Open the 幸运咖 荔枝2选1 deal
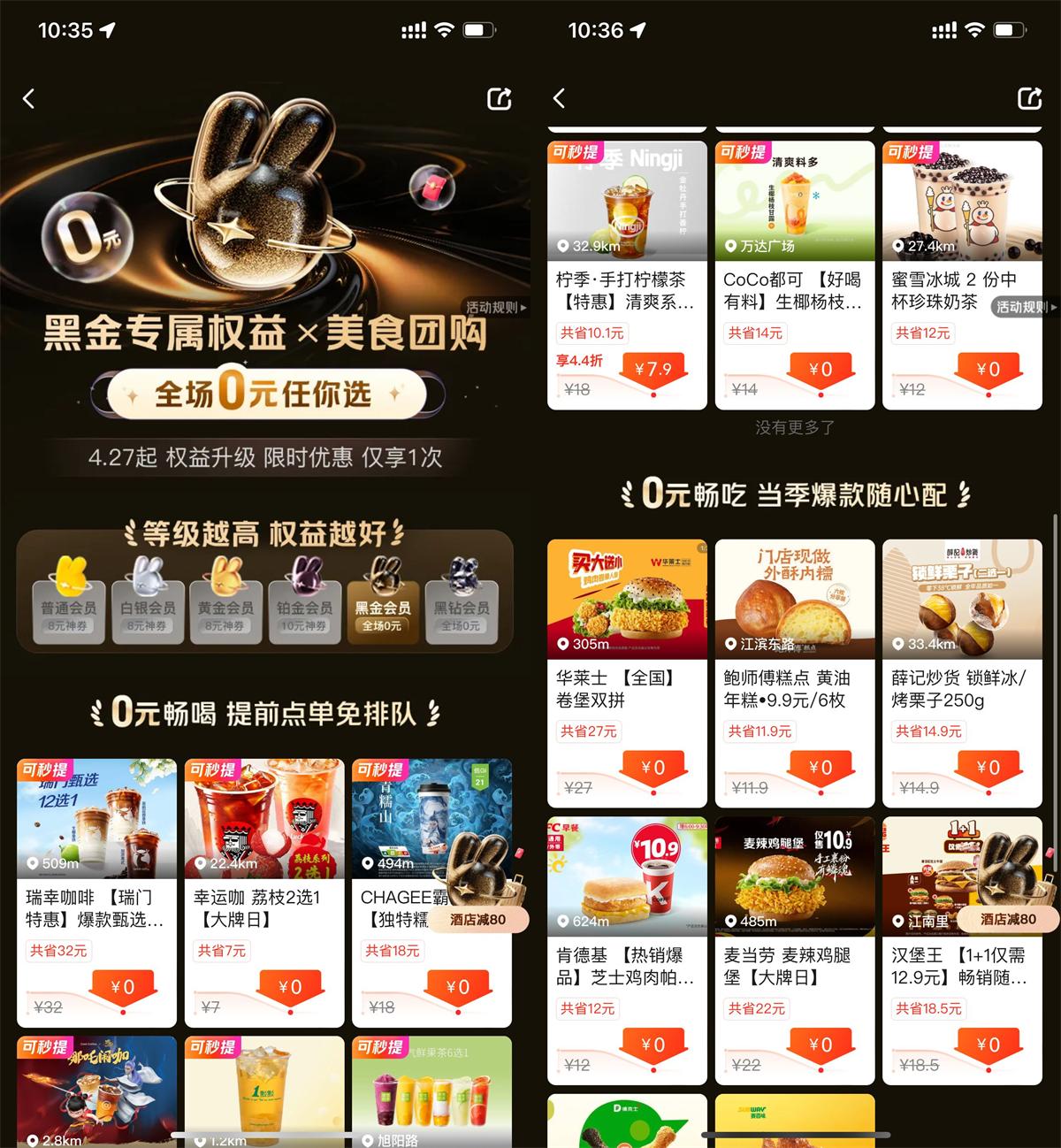 pos(263,893)
